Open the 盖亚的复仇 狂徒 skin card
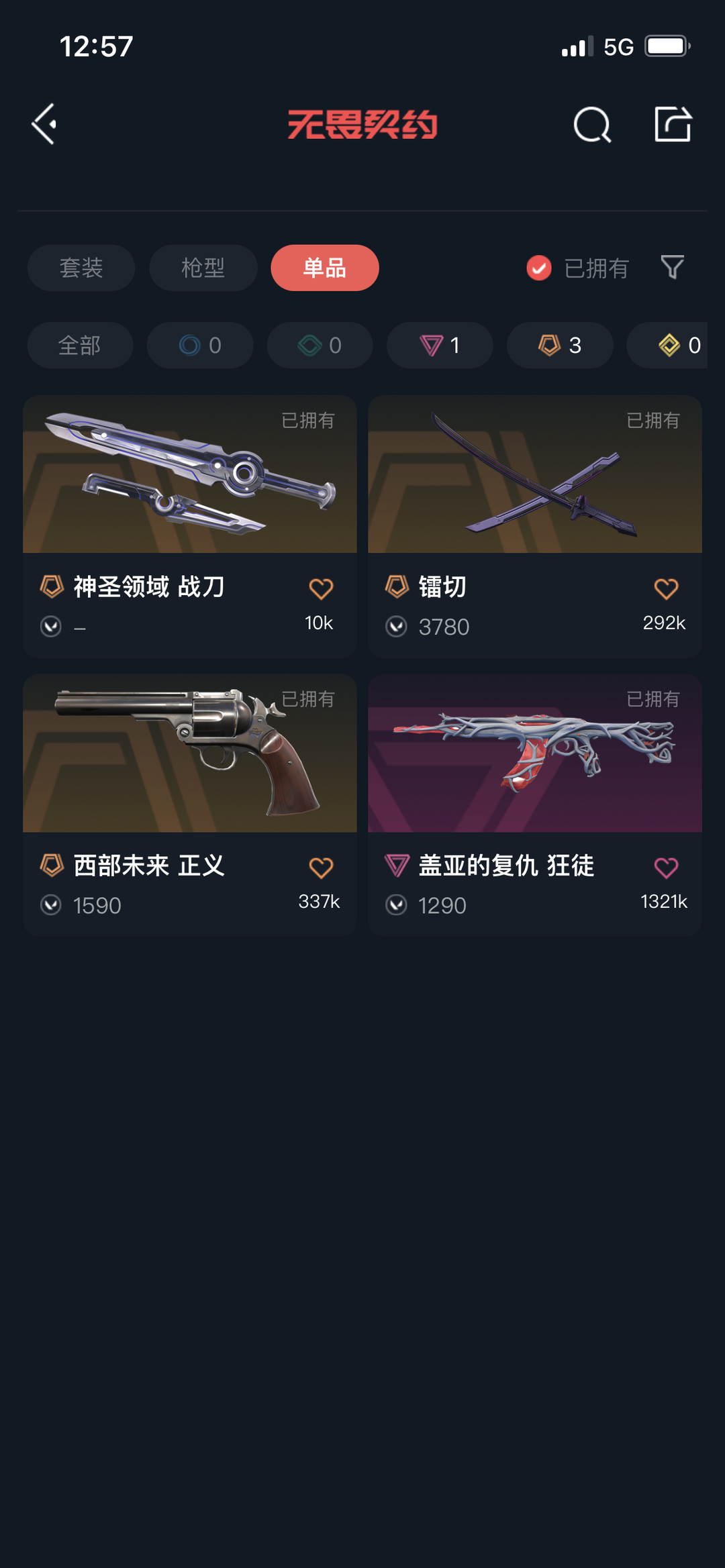Image resolution: width=725 pixels, height=1568 pixels. 535,805
